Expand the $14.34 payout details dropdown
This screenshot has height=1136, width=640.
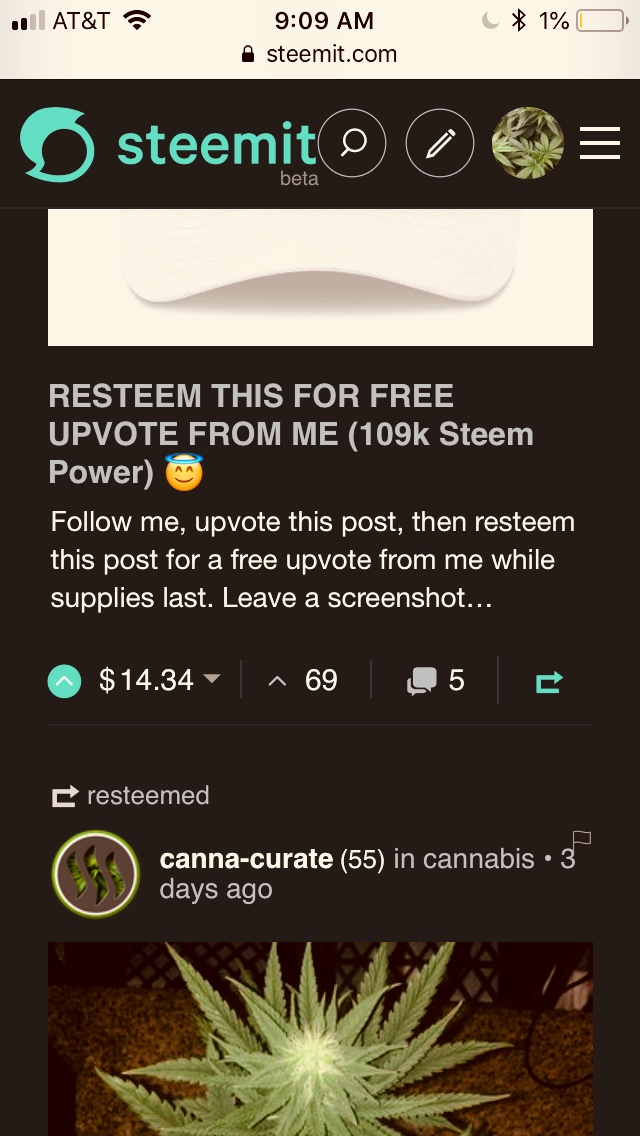click(x=211, y=679)
